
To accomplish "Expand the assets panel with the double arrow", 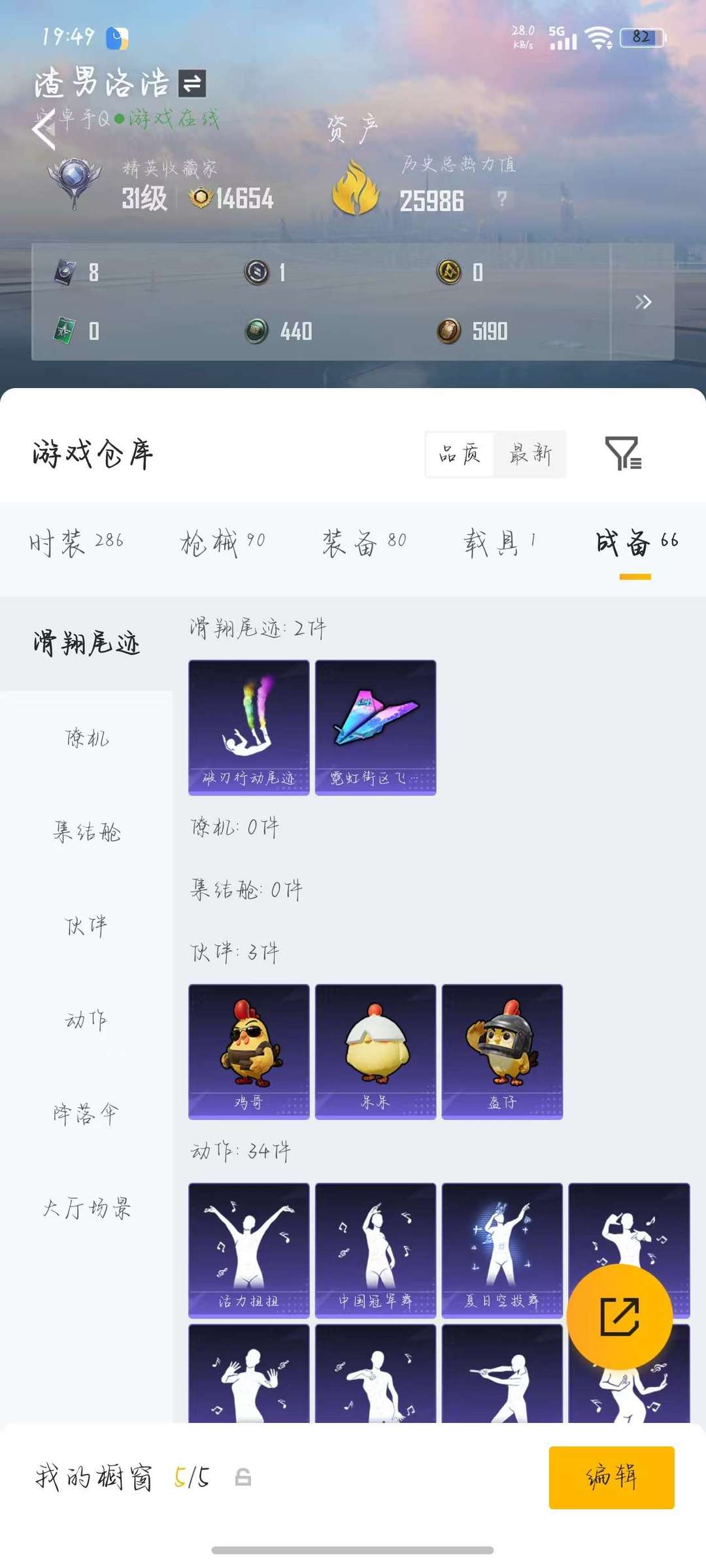I will click(x=643, y=302).
